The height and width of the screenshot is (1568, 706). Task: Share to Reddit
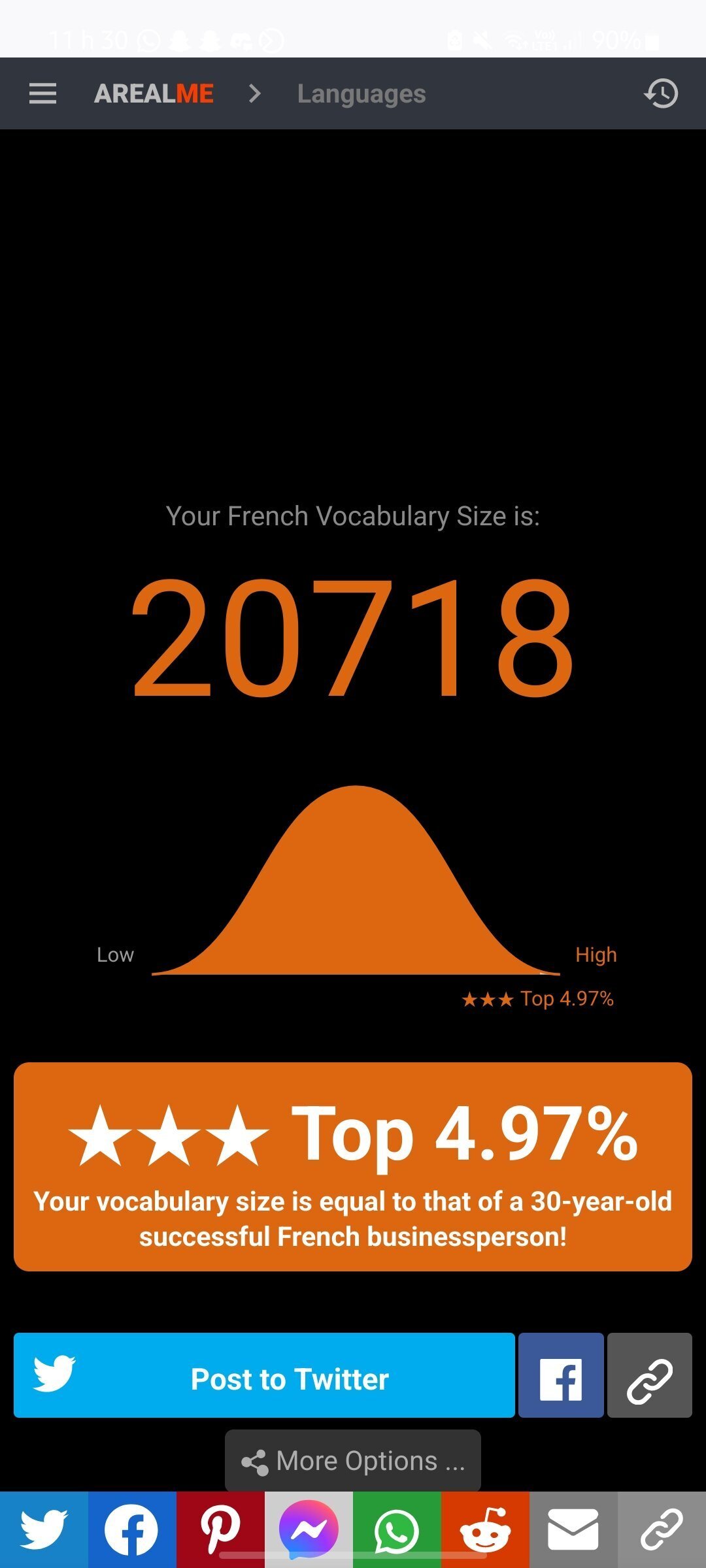coord(485,1529)
